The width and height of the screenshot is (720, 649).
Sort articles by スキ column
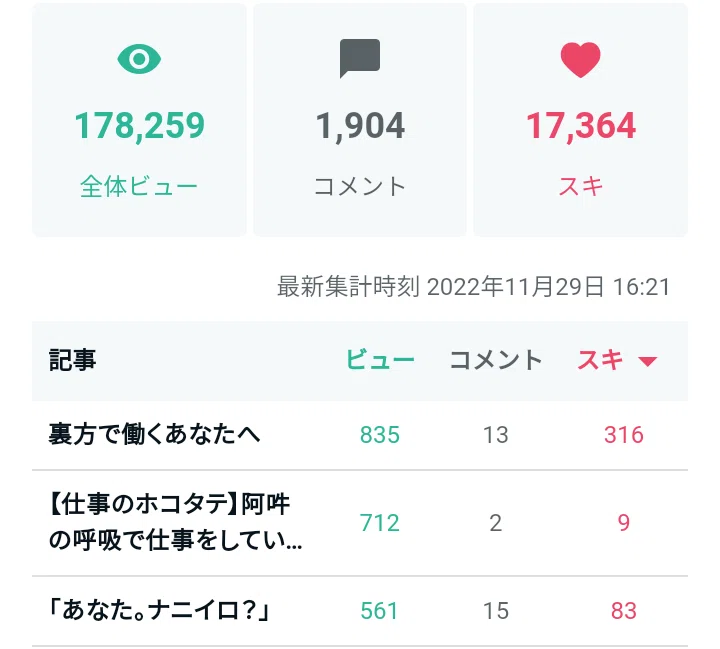coord(617,360)
